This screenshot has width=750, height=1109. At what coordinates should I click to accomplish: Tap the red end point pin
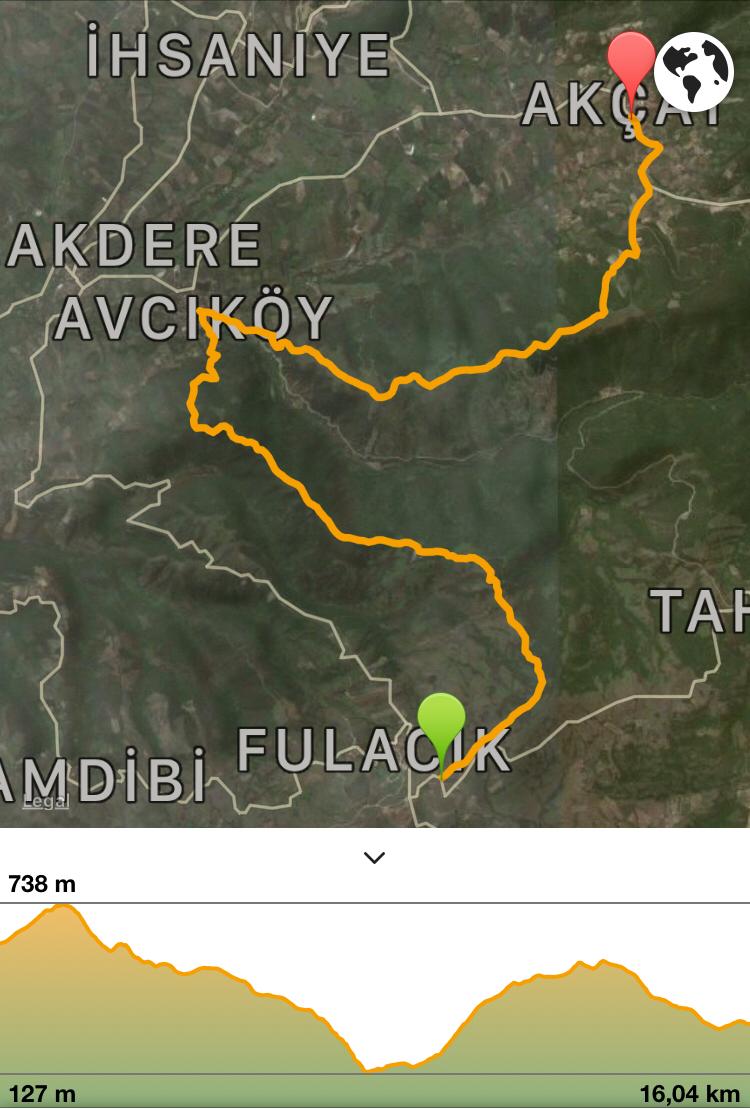[632, 60]
